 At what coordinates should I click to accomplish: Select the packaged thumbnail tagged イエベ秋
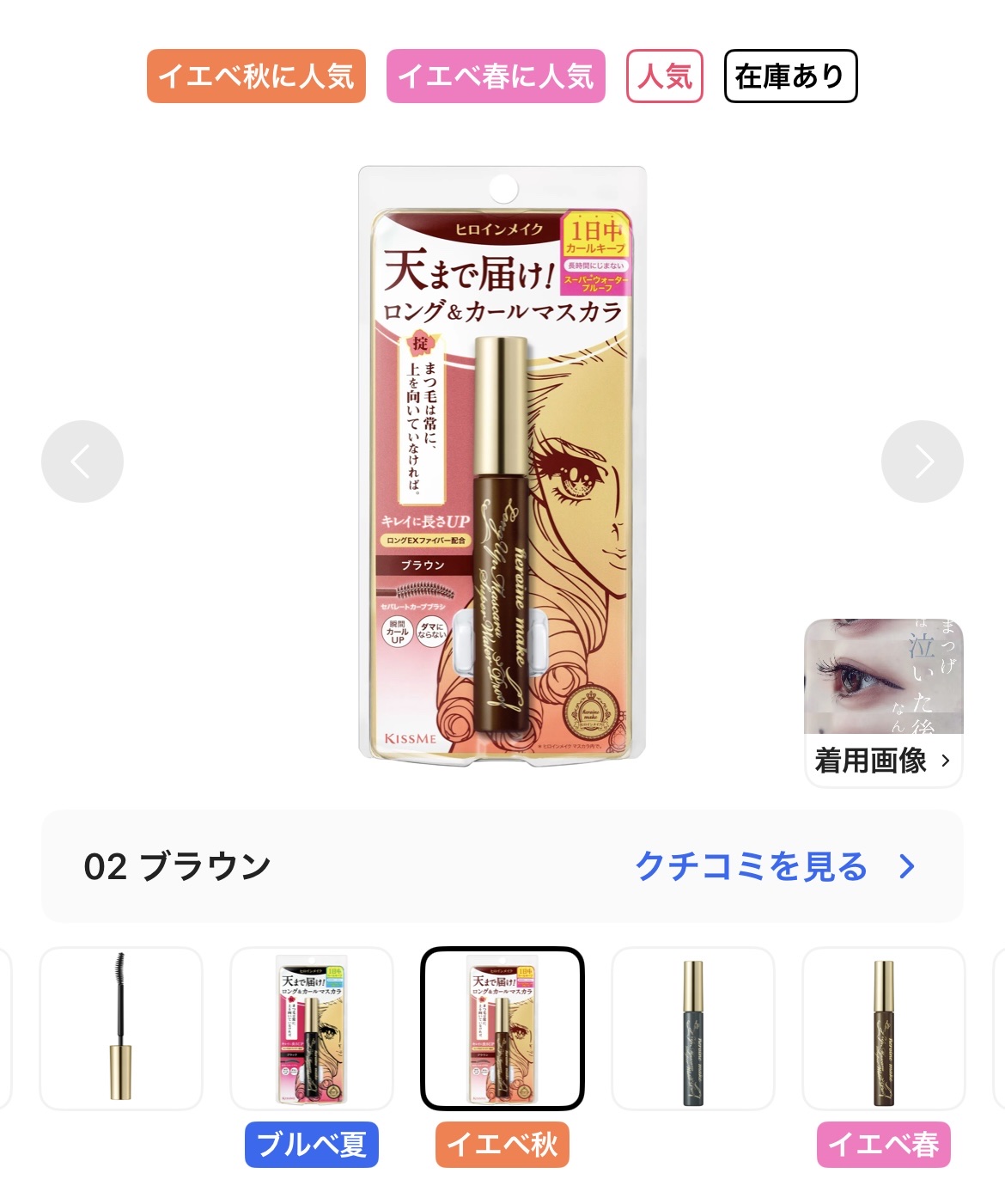502,1028
